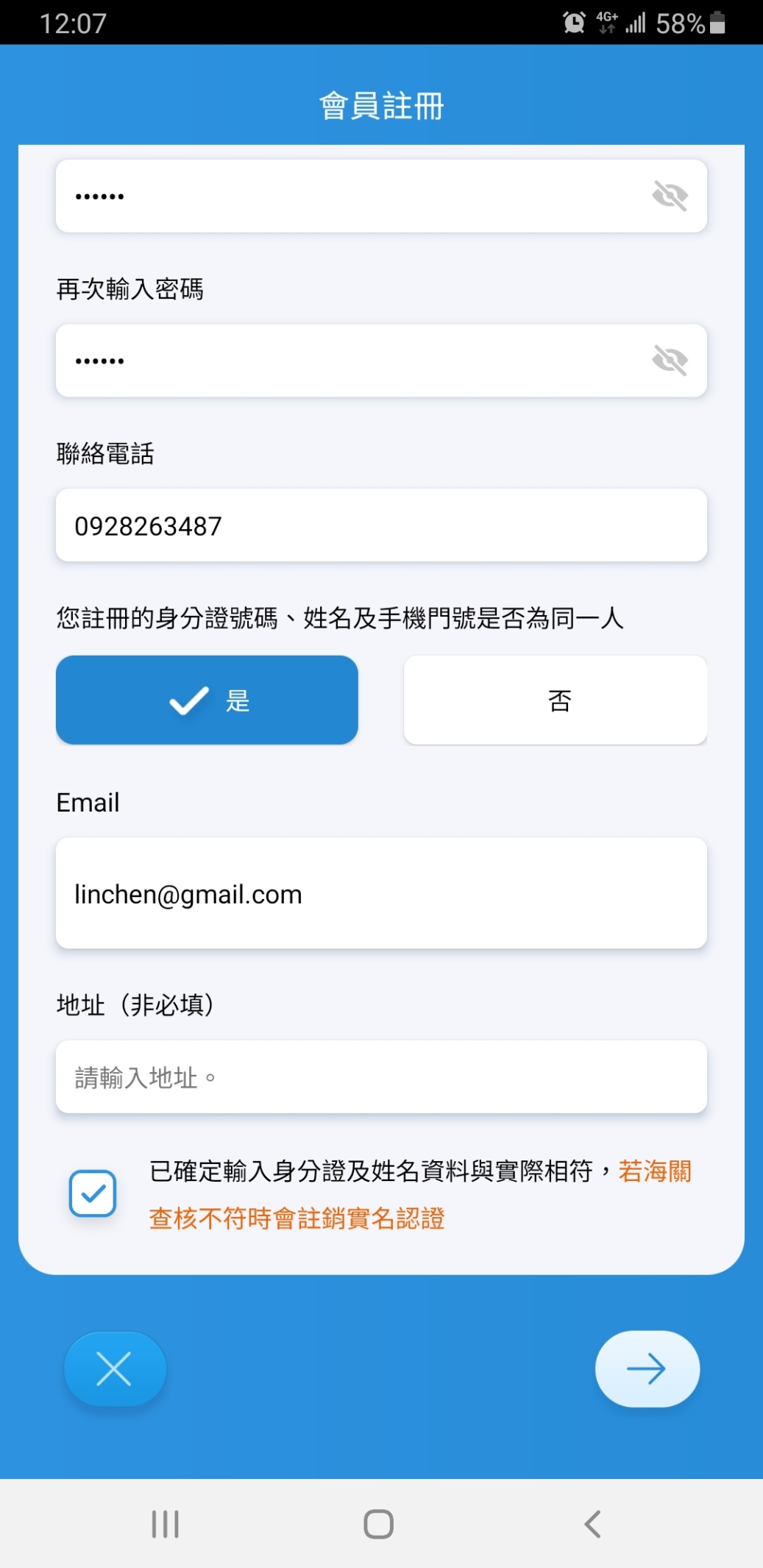Image resolution: width=763 pixels, height=1568 pixels.
Task: Select 是 for same person question
Action: [207, 700]
